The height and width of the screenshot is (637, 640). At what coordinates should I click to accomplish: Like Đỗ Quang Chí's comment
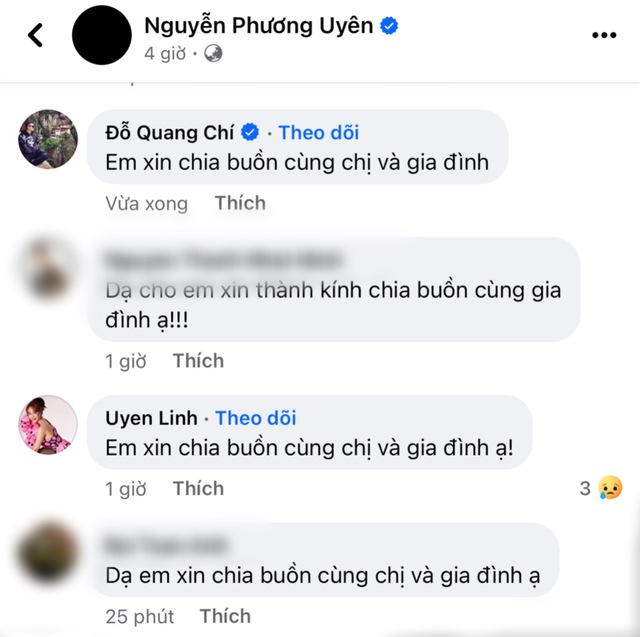pyautogui.click(x=240, y=203)
